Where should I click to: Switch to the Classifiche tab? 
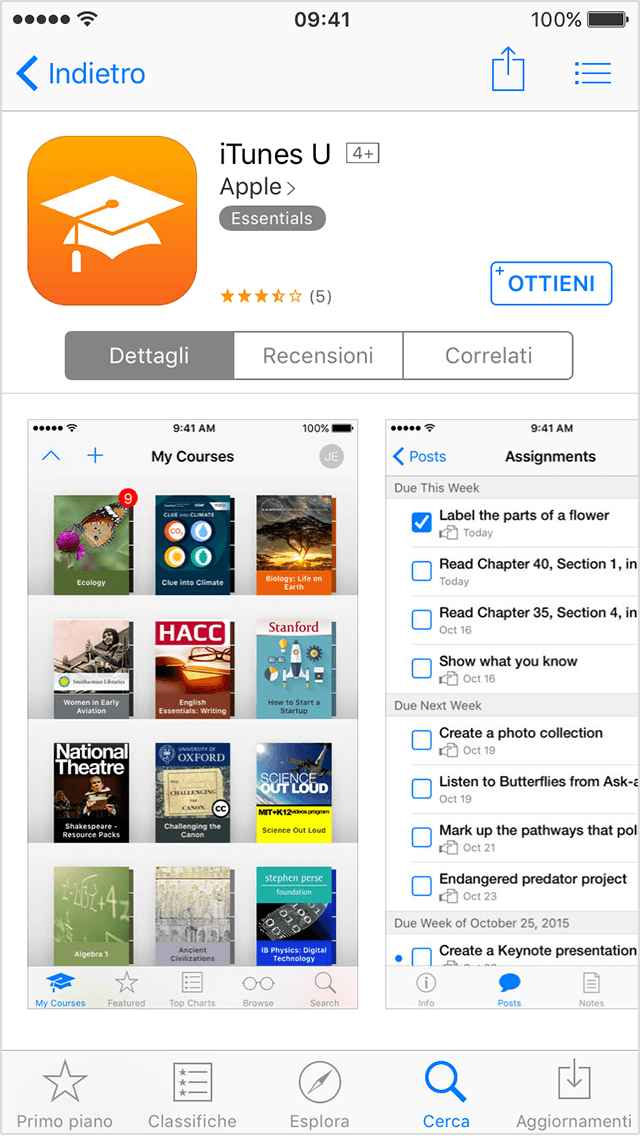click(x=192, y=1095)
